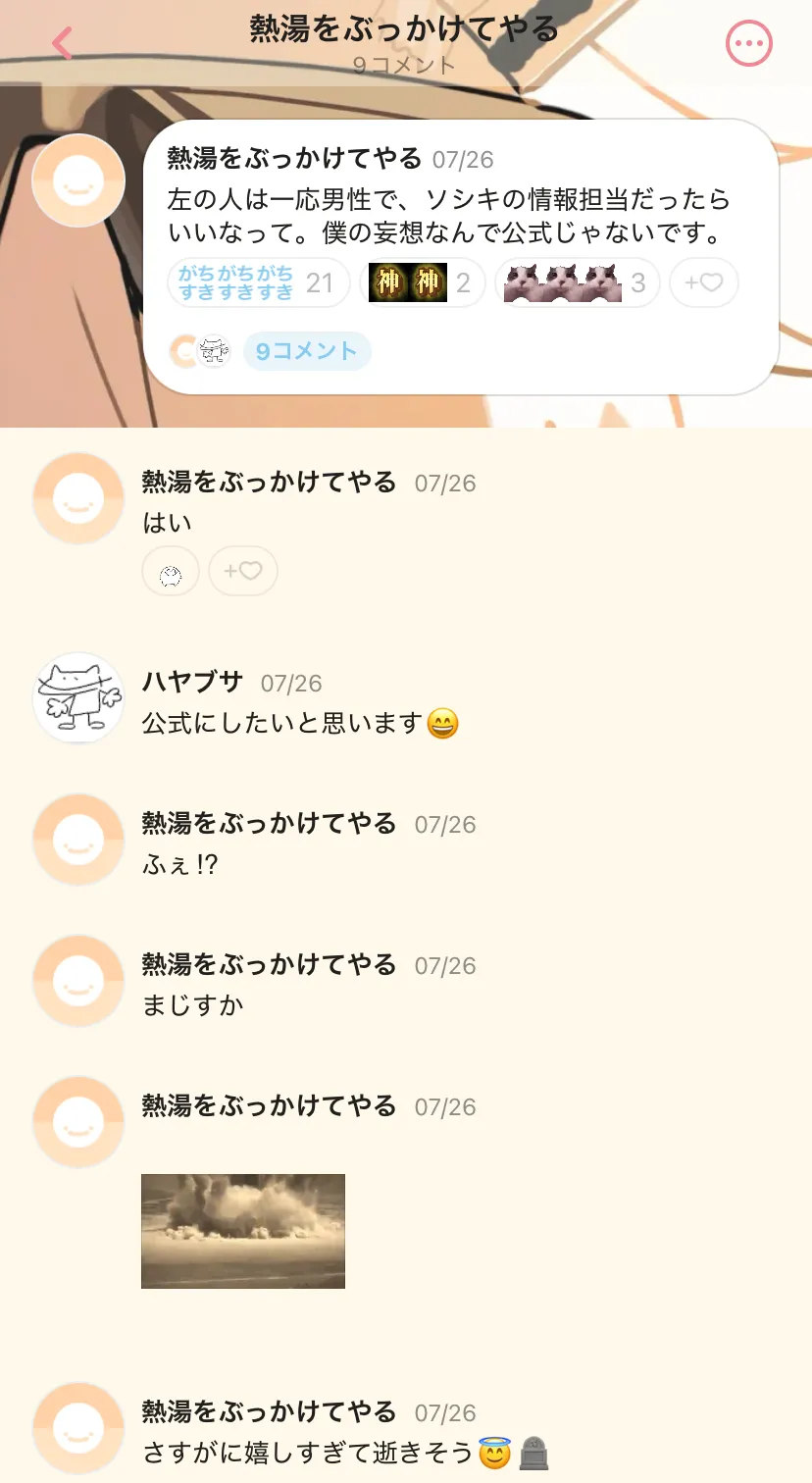
Task: Tap the existing reaction under はい
Action: [x=171, y=571]
